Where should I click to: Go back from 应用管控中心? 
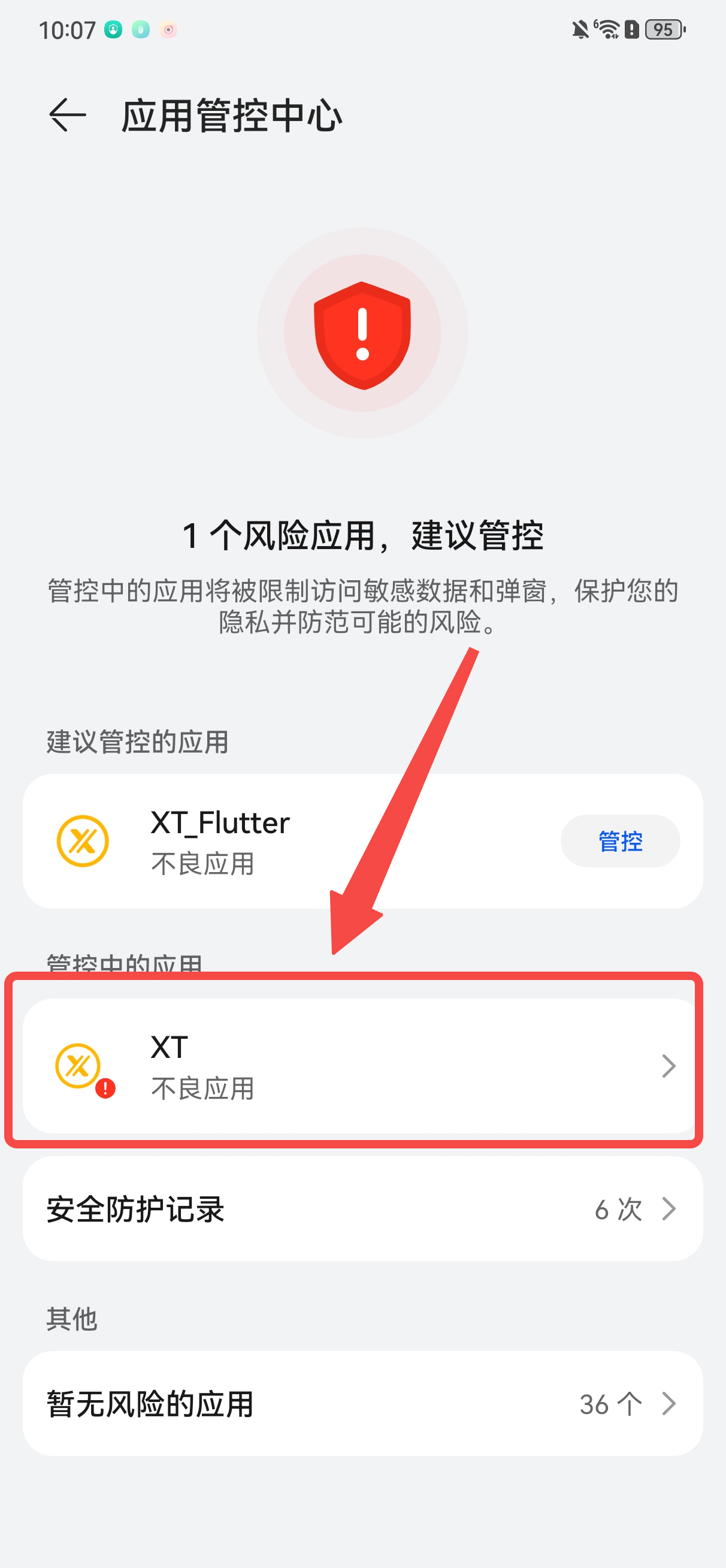point(67,115)
